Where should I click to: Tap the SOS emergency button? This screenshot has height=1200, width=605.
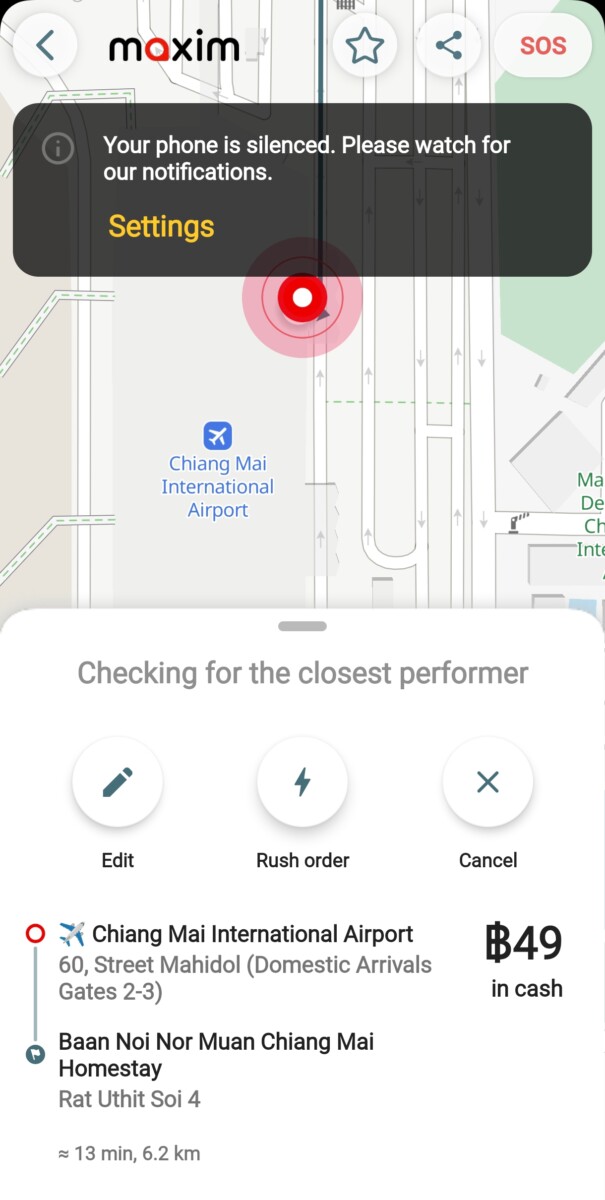click(x=542, y=45)
